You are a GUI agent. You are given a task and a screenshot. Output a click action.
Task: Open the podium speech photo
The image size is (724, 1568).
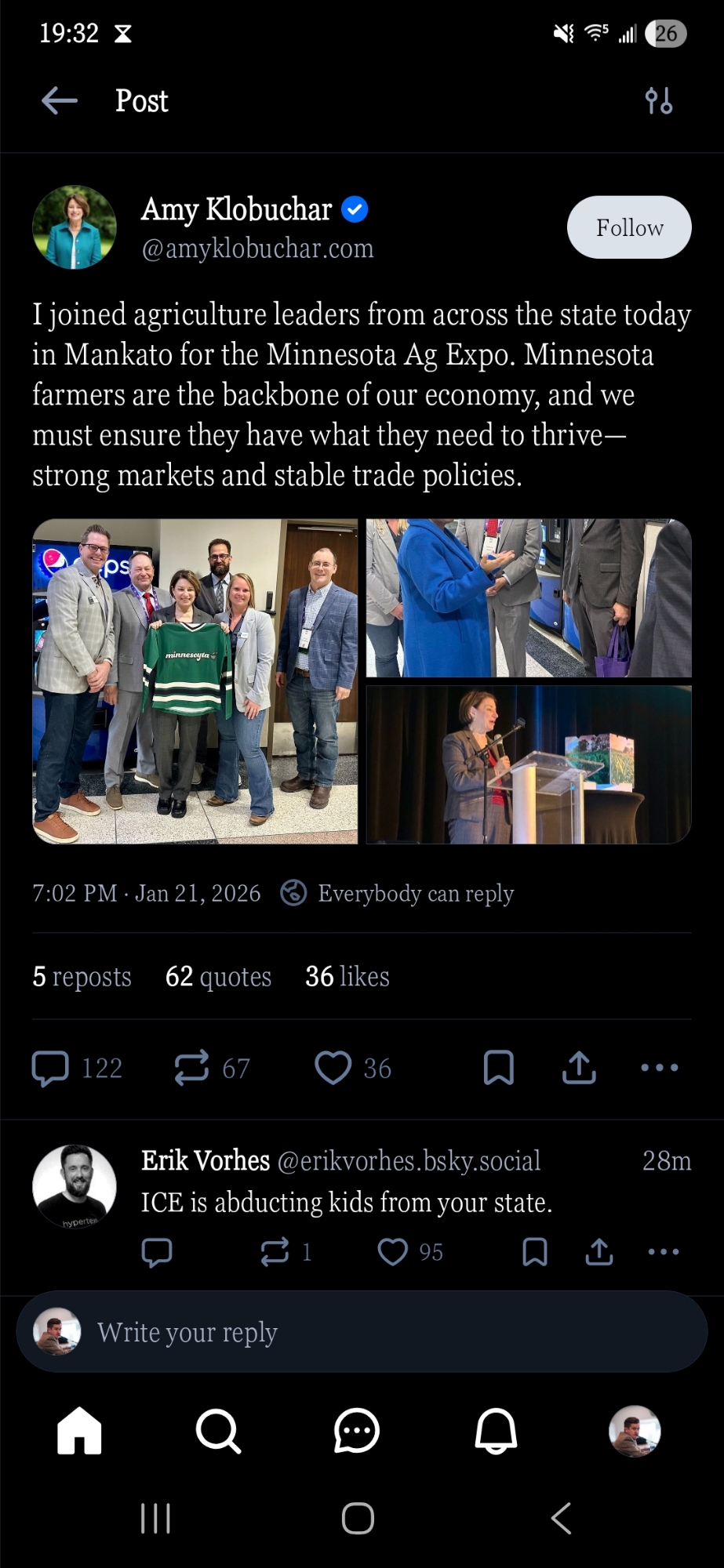(528, 764)
